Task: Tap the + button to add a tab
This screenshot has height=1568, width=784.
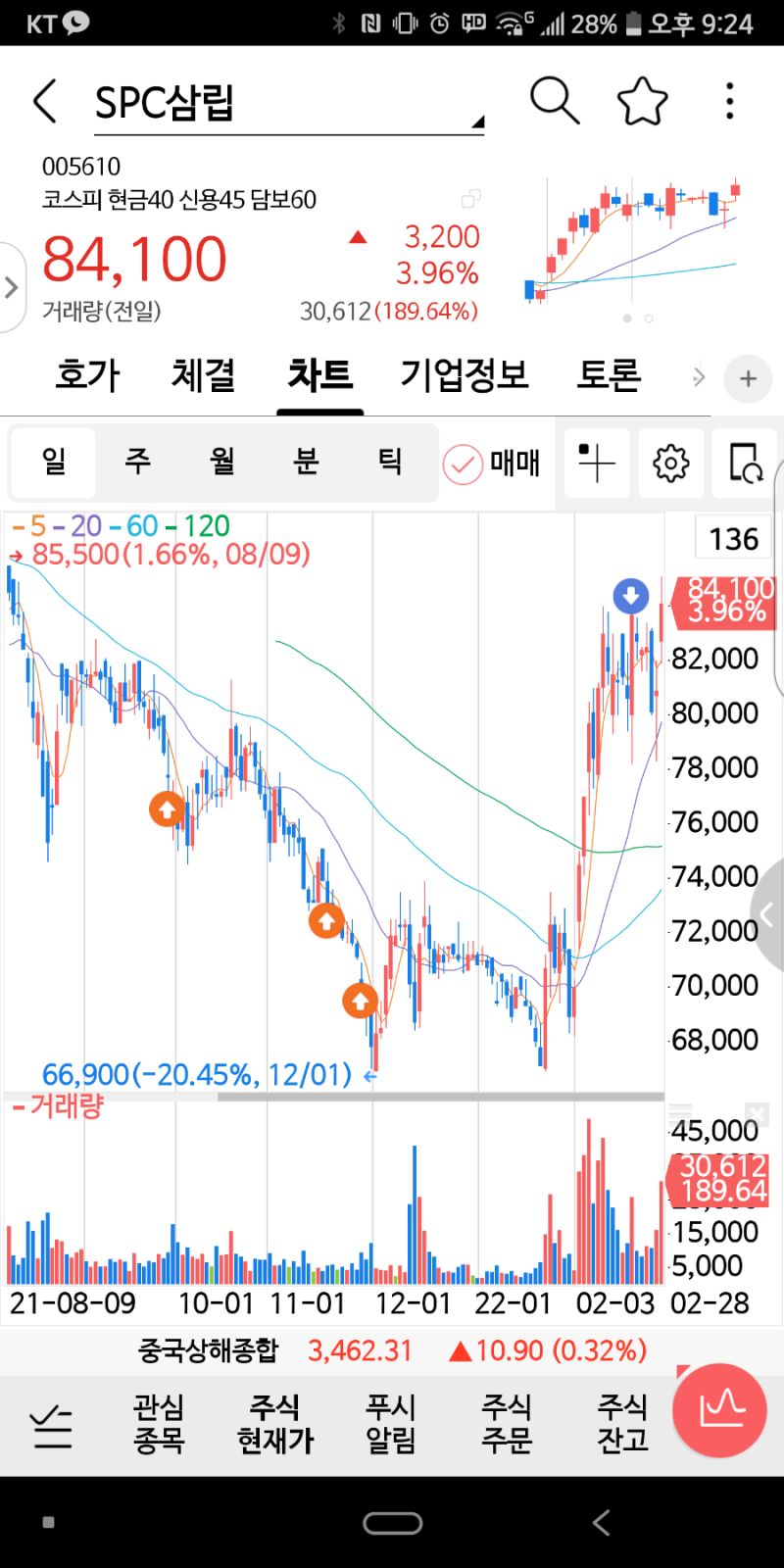Action: point(748,378)
